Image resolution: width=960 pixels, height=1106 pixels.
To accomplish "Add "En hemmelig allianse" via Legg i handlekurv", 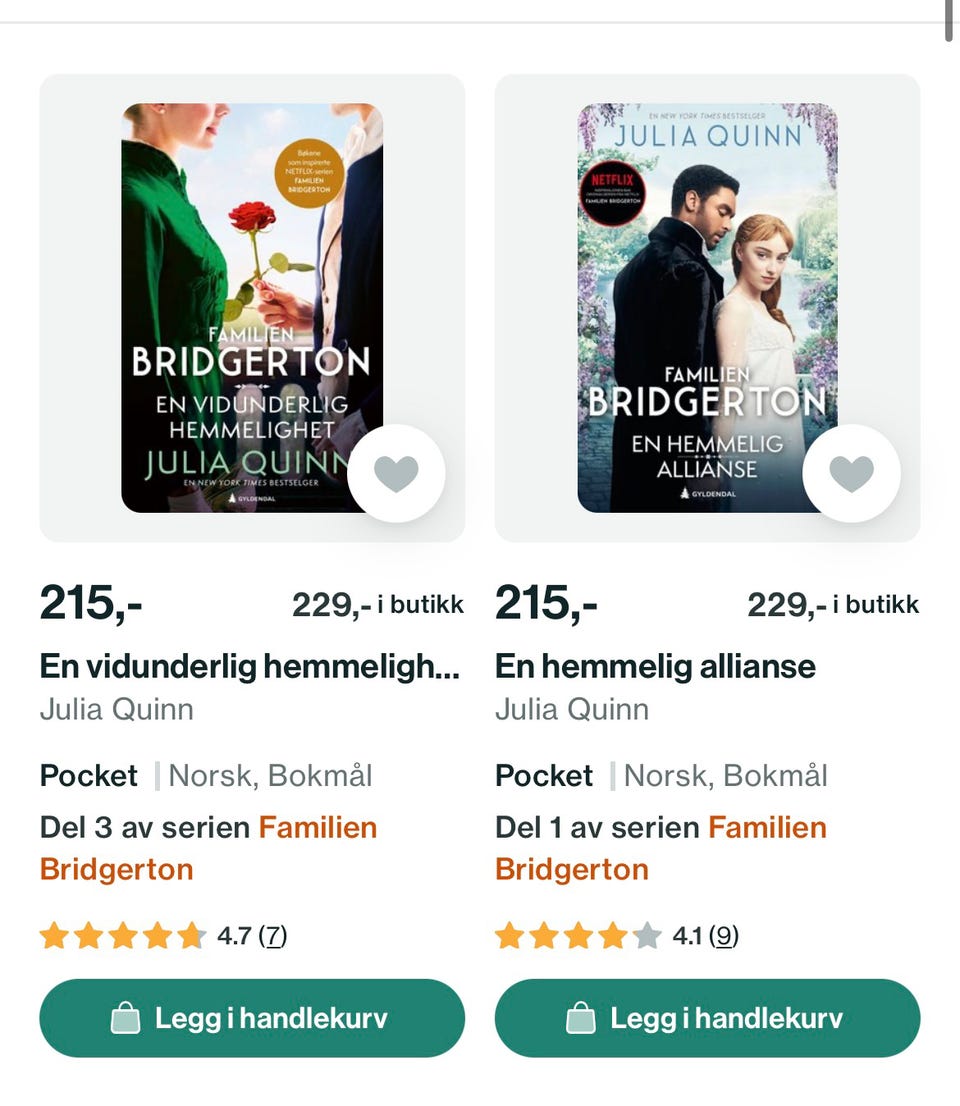I will pyautogui.click(x=707, y=1017).
